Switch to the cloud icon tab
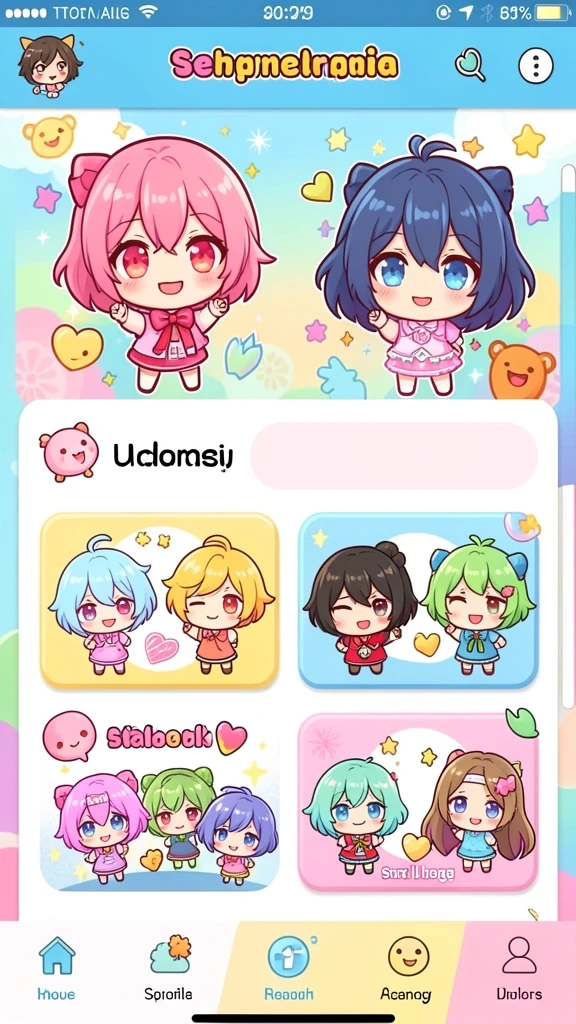This screenshot has height=1024, width=576. (x=168, y=970)
